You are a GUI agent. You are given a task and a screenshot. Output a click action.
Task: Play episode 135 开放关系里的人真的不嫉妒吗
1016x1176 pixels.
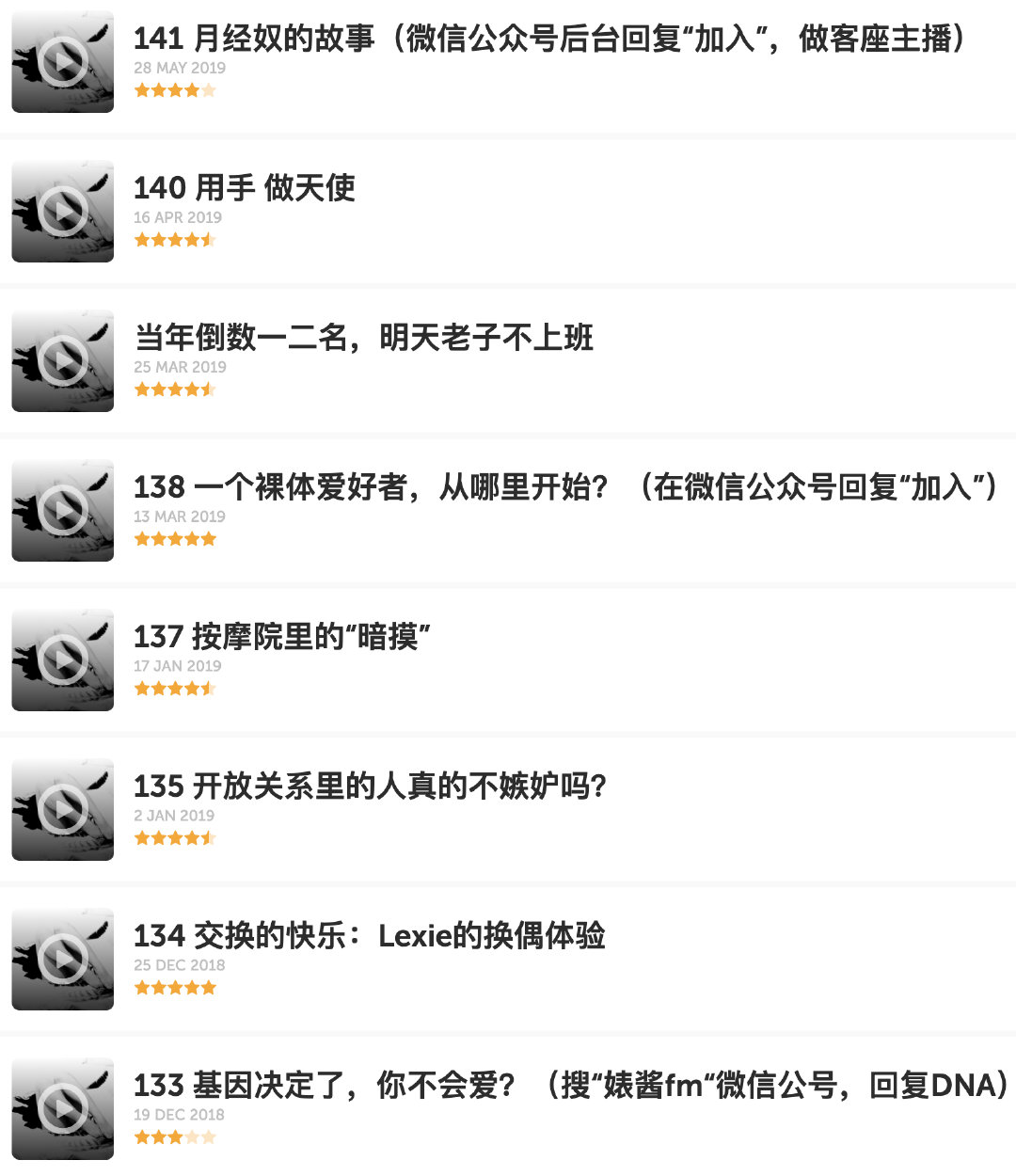click(62, 810)
